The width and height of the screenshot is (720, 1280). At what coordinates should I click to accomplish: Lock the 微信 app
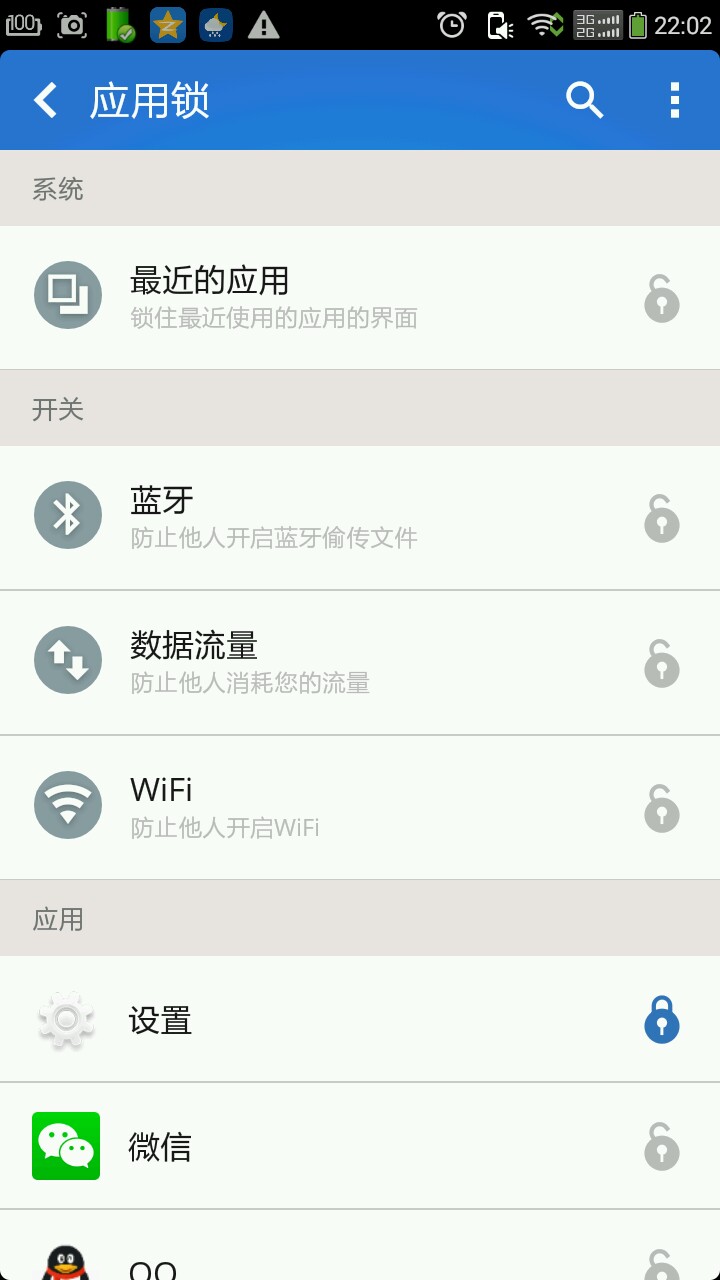tap(661, 1146)
